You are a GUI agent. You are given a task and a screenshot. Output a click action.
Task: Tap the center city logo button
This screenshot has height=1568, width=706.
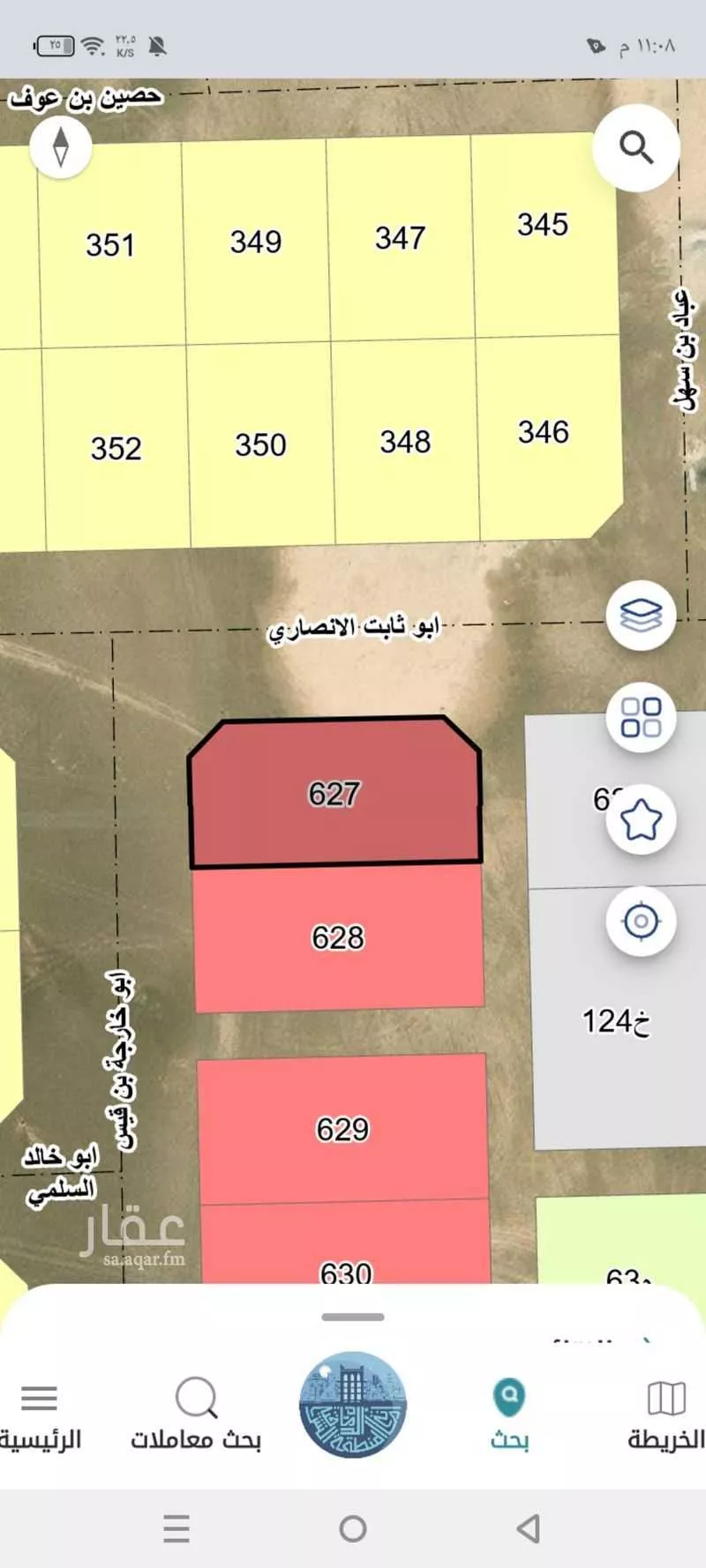click(353, 1404)
